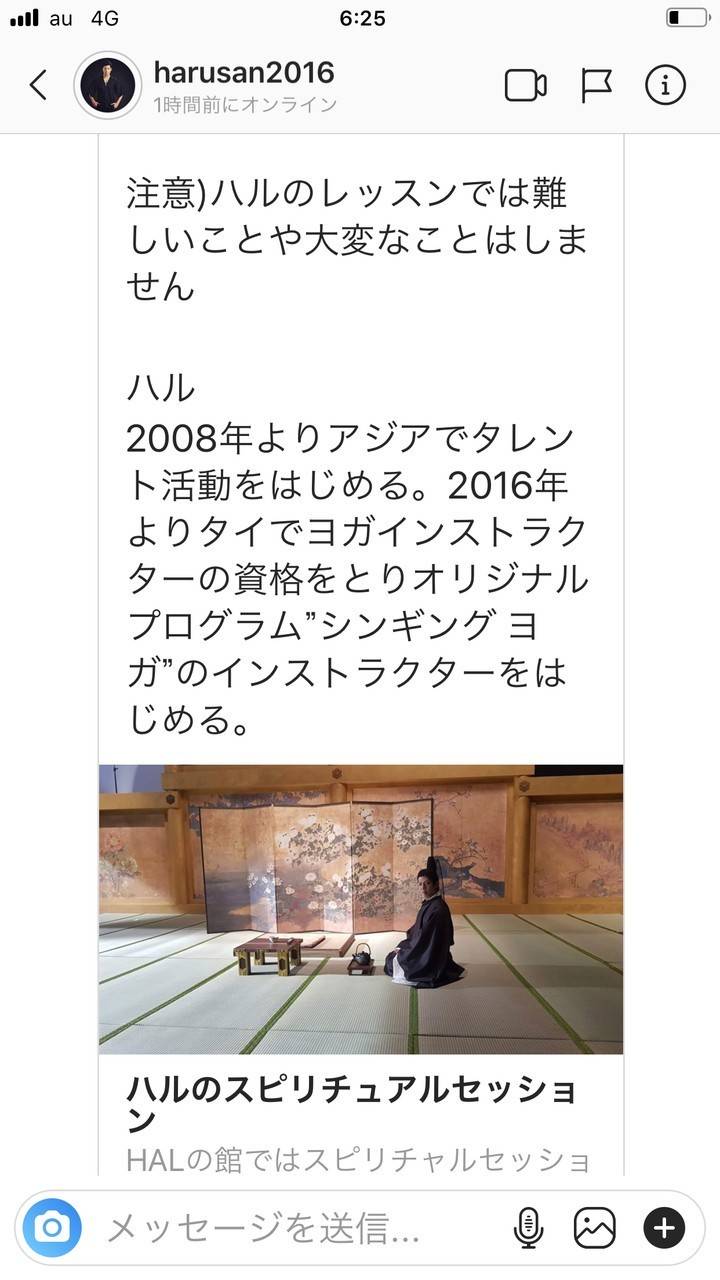The height and width of the screenshot is (1280, 720).
Task: Open conversation details info
Action: 665,86
